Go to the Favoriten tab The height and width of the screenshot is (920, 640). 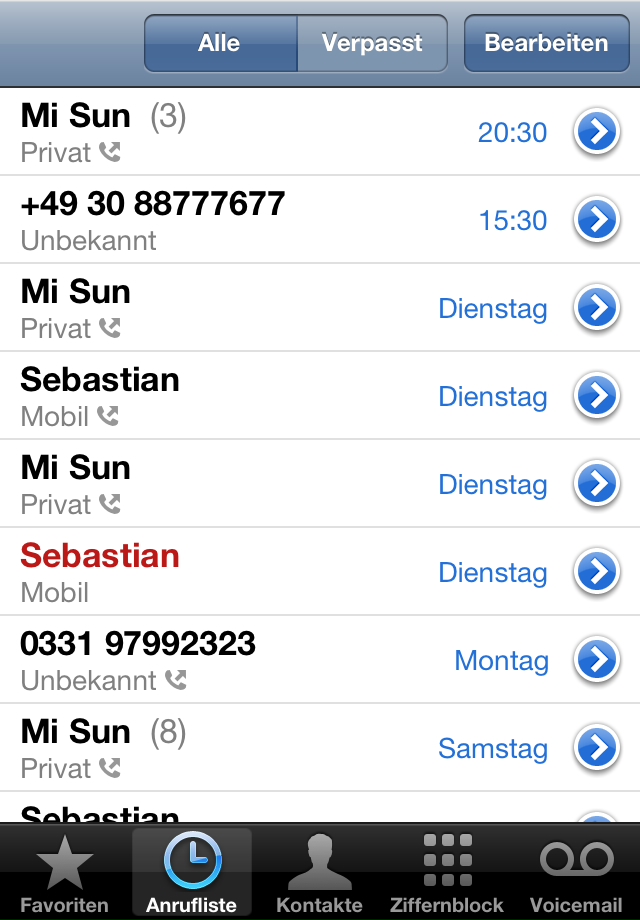[x=64, y=873]
